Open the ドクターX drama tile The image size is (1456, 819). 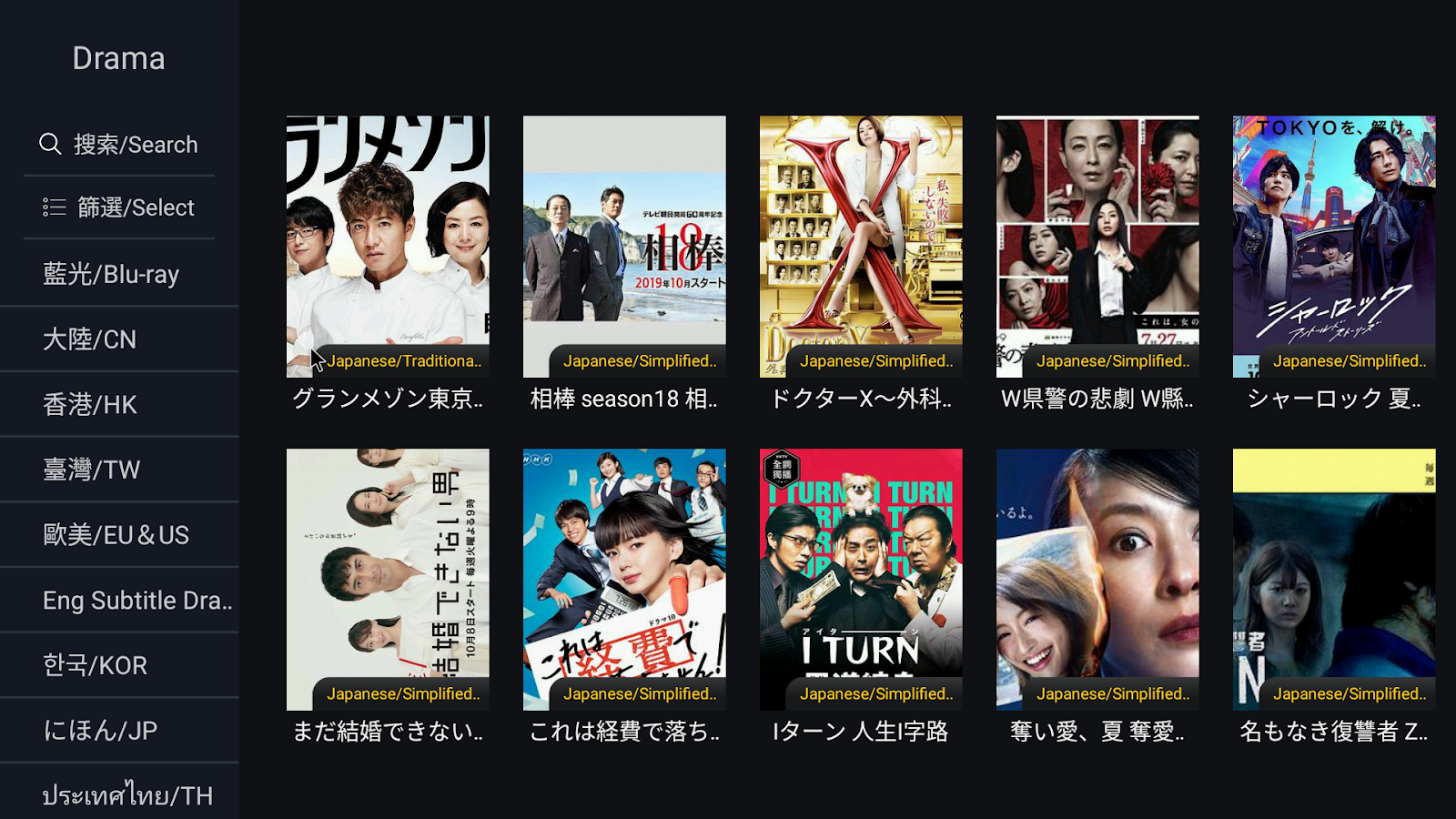click(x=861, y=246)
